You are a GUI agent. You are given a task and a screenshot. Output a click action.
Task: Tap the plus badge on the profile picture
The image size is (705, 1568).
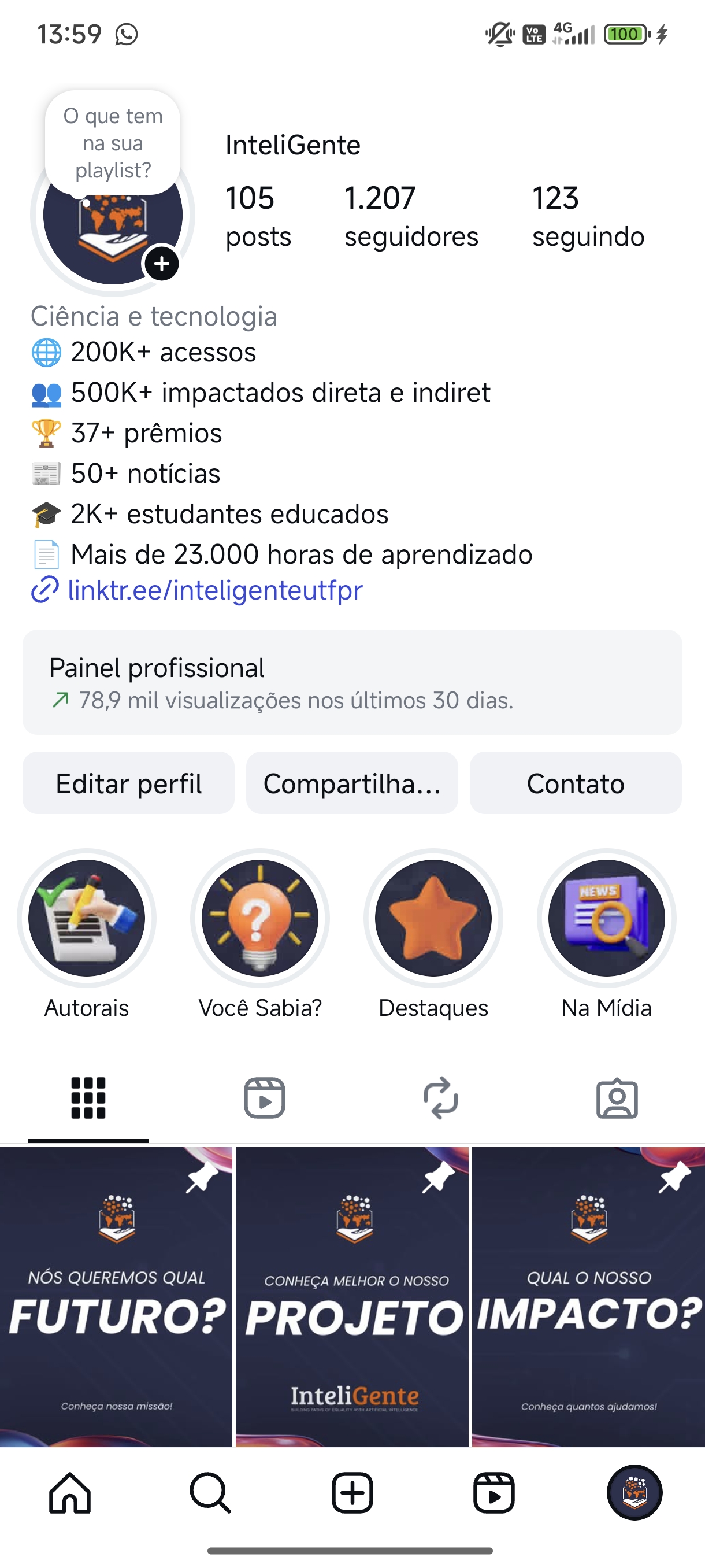coord(161,264)
